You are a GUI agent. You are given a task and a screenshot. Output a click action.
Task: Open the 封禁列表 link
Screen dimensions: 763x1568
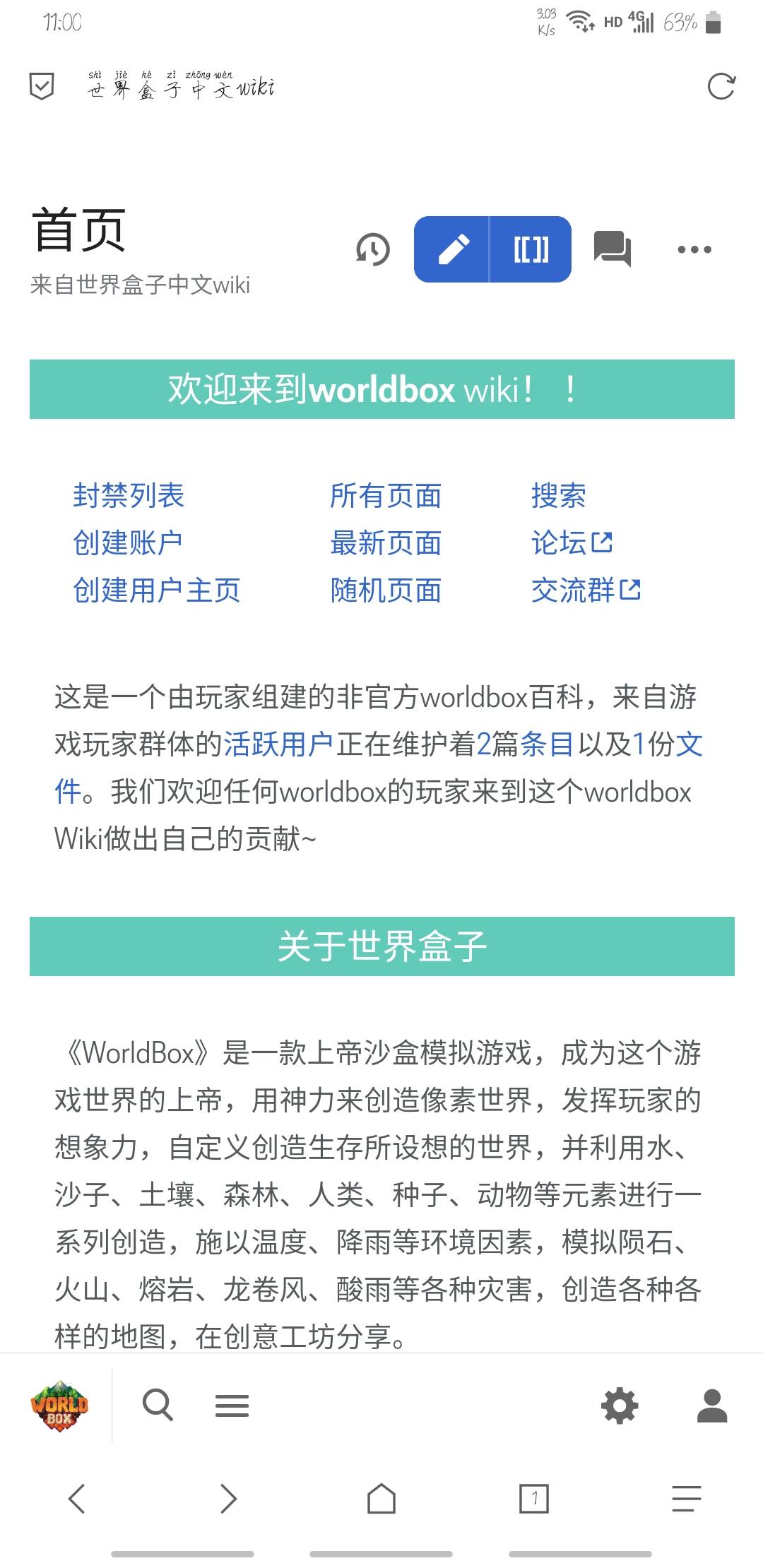click(129, 495)
